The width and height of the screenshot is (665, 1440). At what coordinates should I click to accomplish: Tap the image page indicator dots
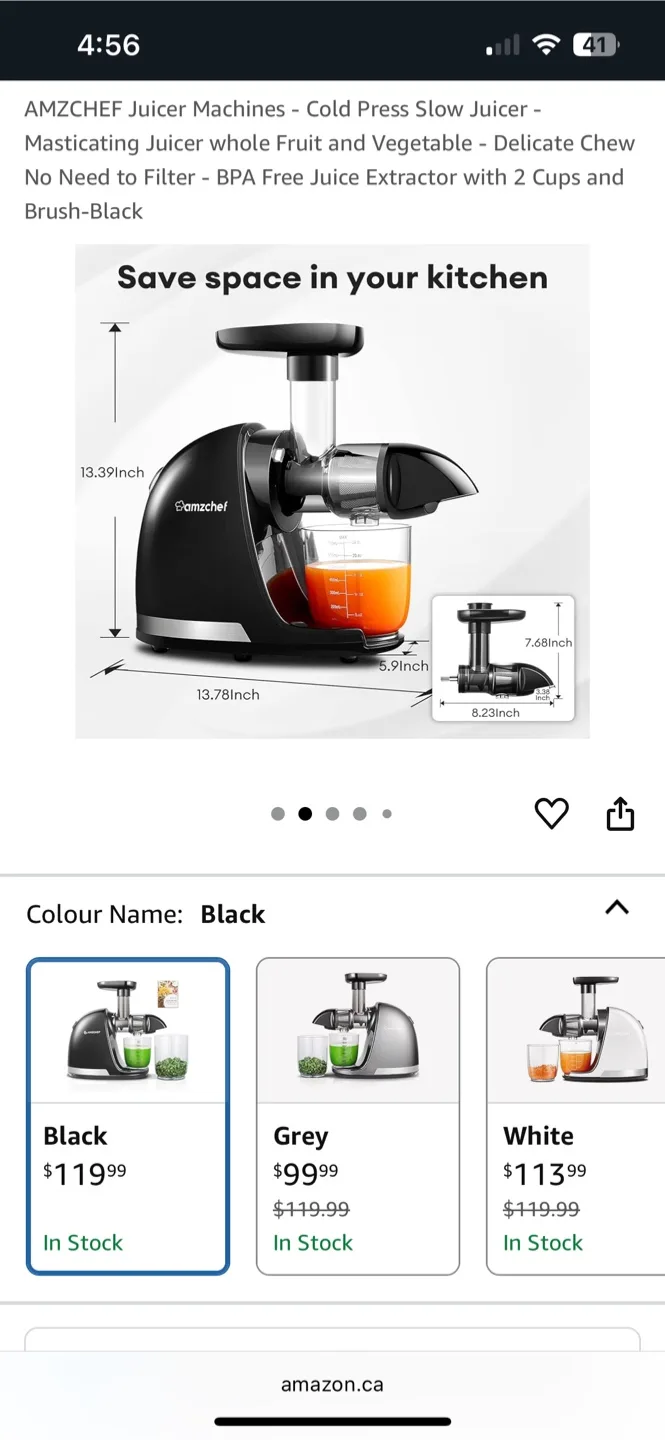pos(332,814)
